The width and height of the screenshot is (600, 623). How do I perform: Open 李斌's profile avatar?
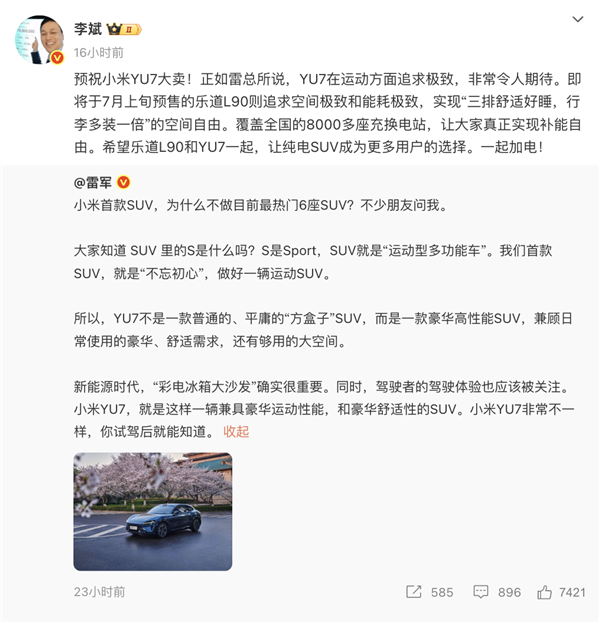coord(38,39)
